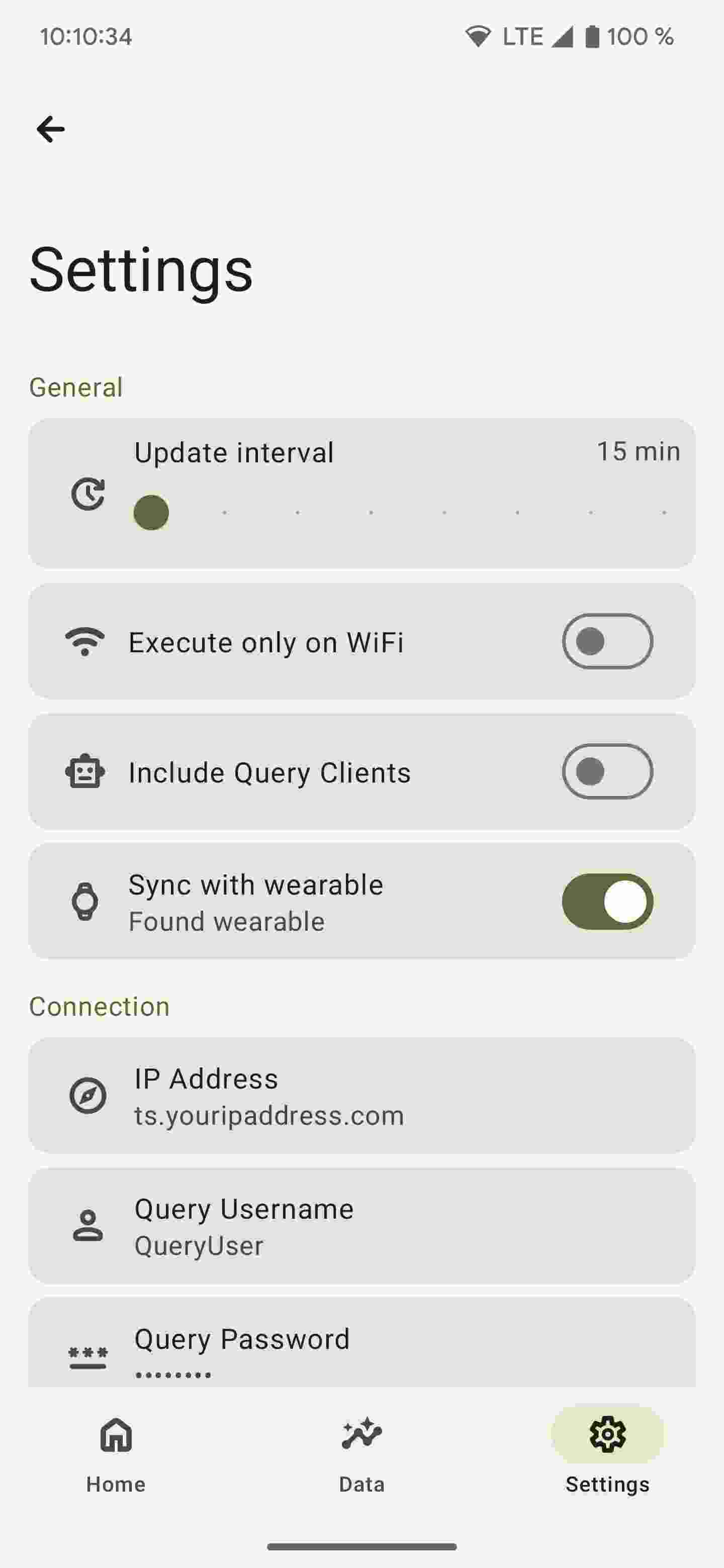Disable Sync with wearable
Screen dimensions: 724x1568
(x=606, y=902)
